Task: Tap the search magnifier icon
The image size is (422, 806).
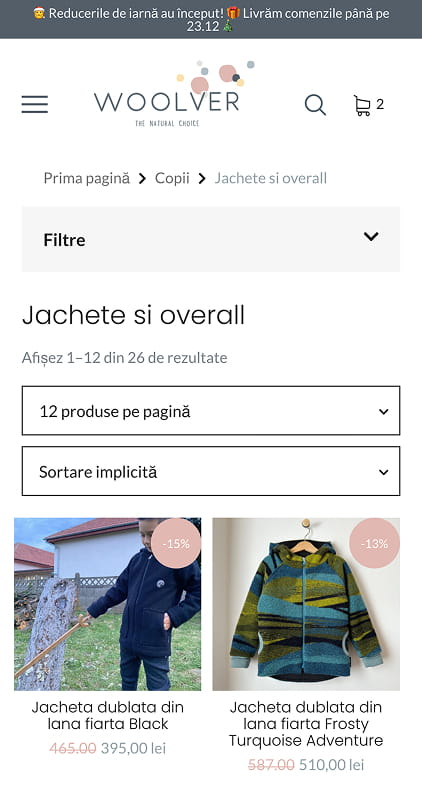Action: pos(315,105)
